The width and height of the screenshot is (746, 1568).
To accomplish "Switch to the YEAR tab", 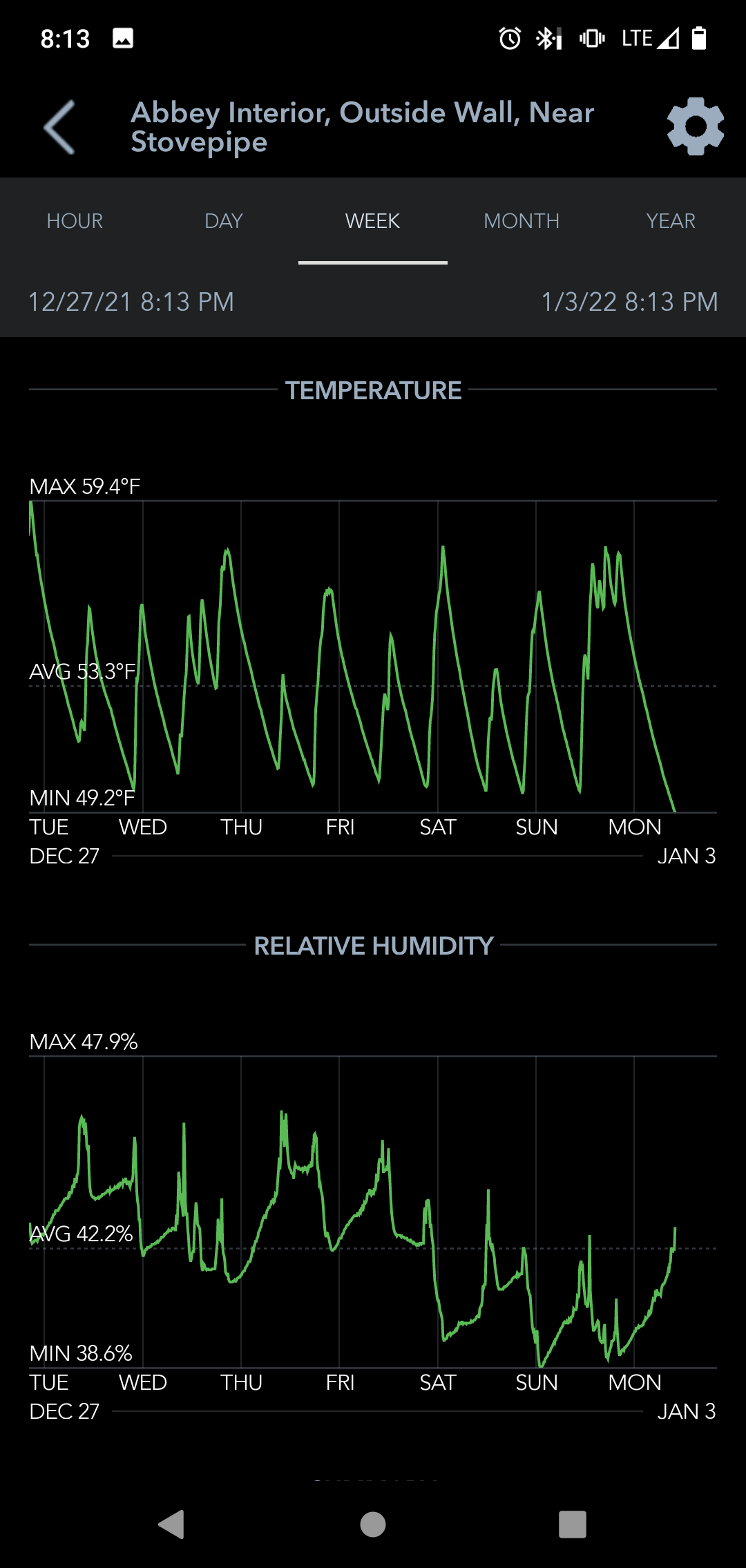I will click(671, 221).
